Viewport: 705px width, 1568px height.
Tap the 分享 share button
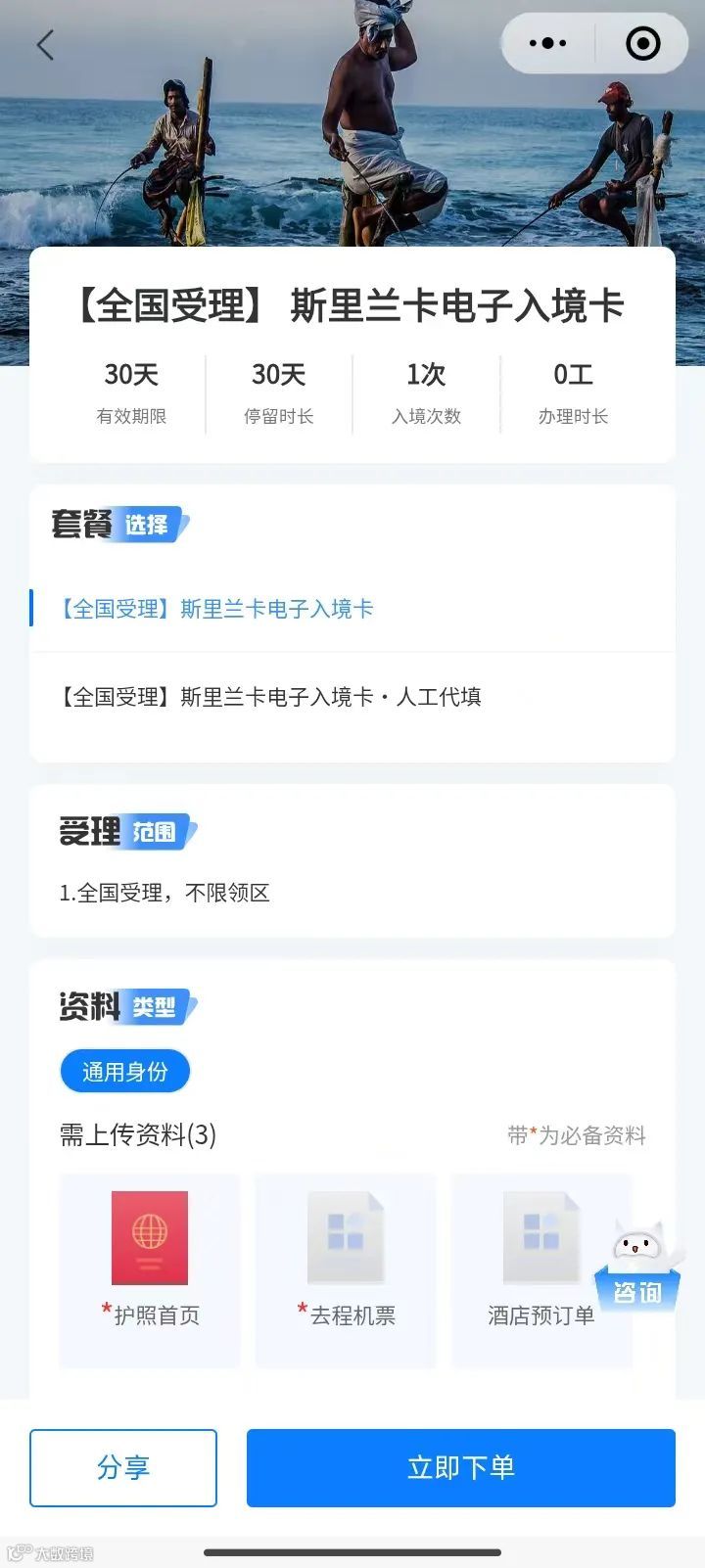coord(122,1467)
